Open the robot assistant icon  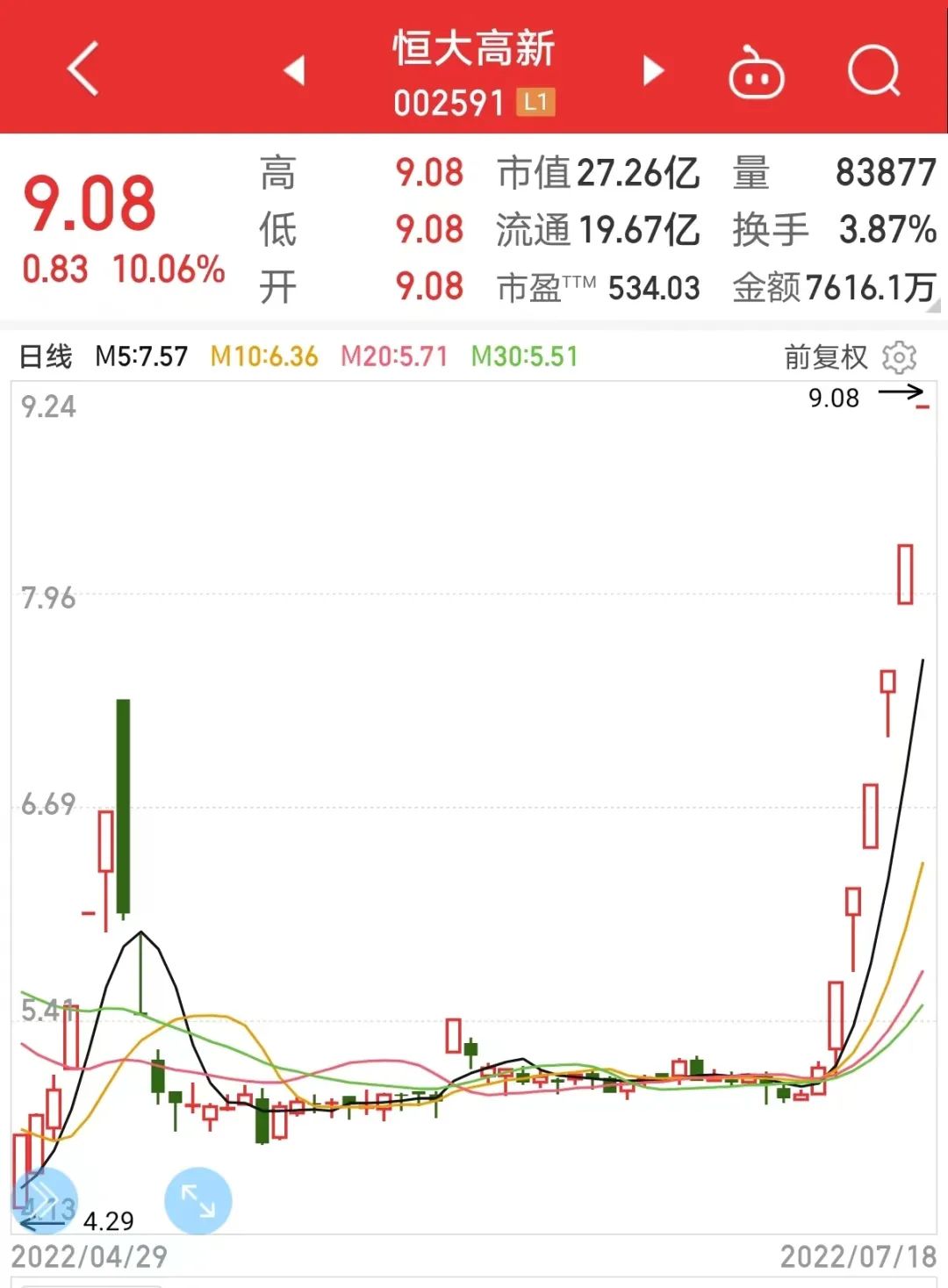tap(756, 73)
